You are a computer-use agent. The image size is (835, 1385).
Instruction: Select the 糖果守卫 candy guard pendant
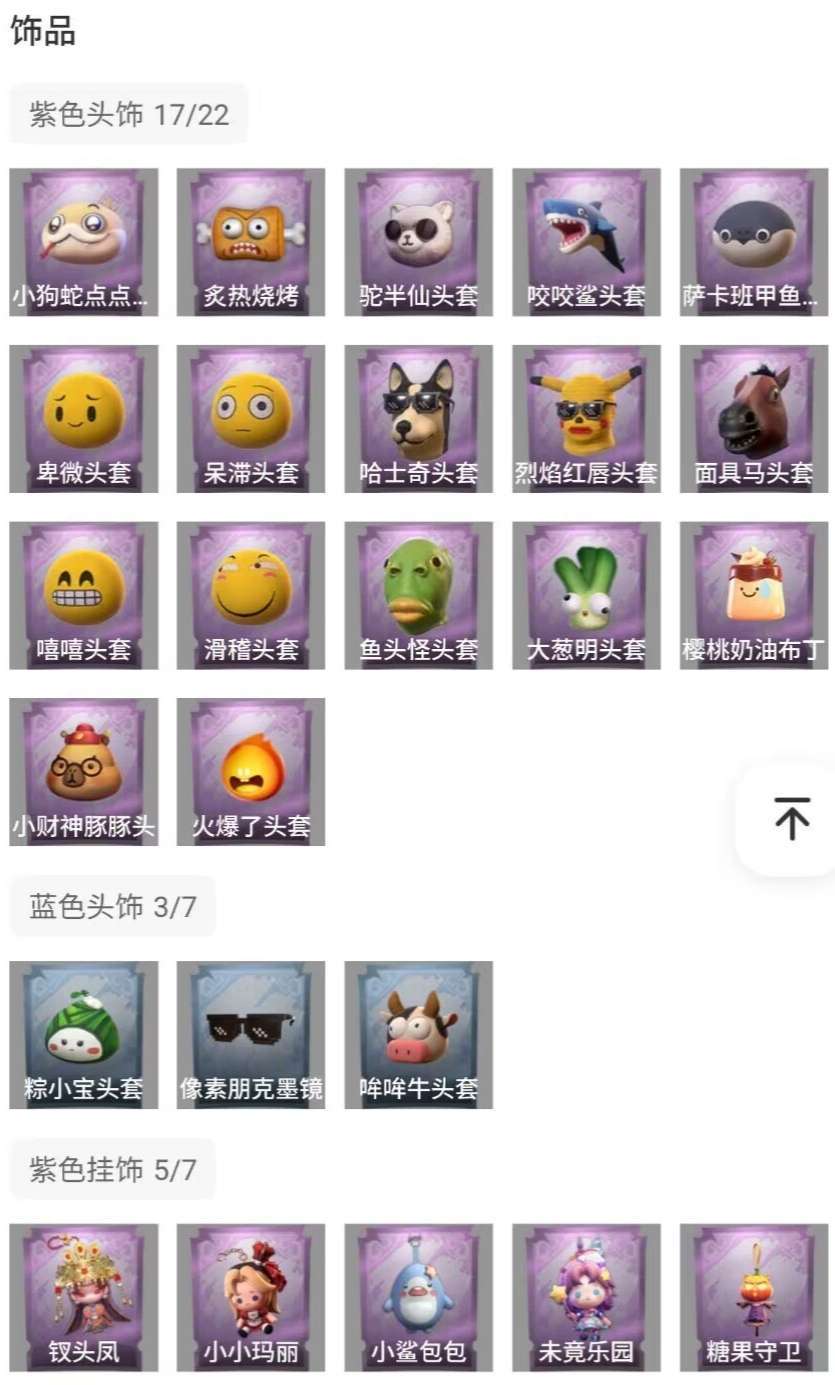pos(752,1297)
